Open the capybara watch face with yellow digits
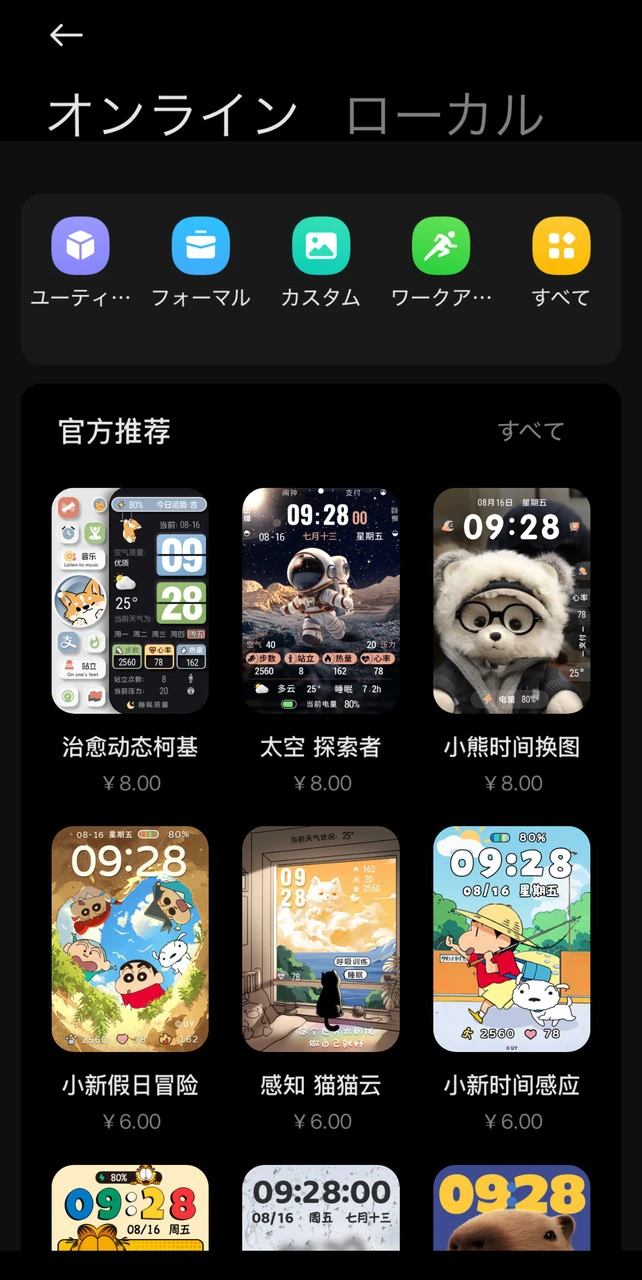 512,1208
